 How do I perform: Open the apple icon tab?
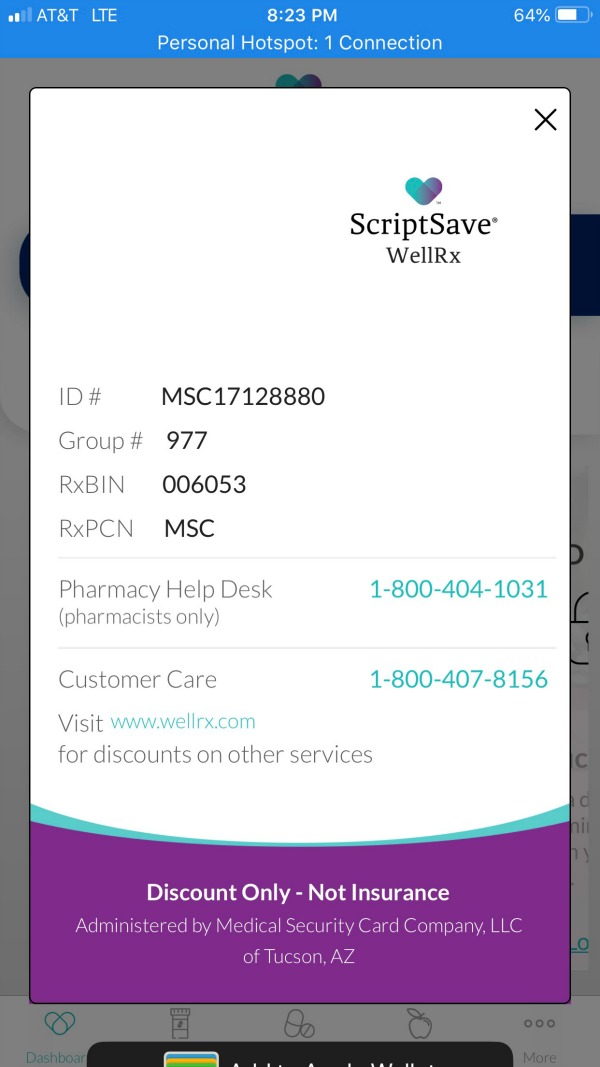(420, 1023)
